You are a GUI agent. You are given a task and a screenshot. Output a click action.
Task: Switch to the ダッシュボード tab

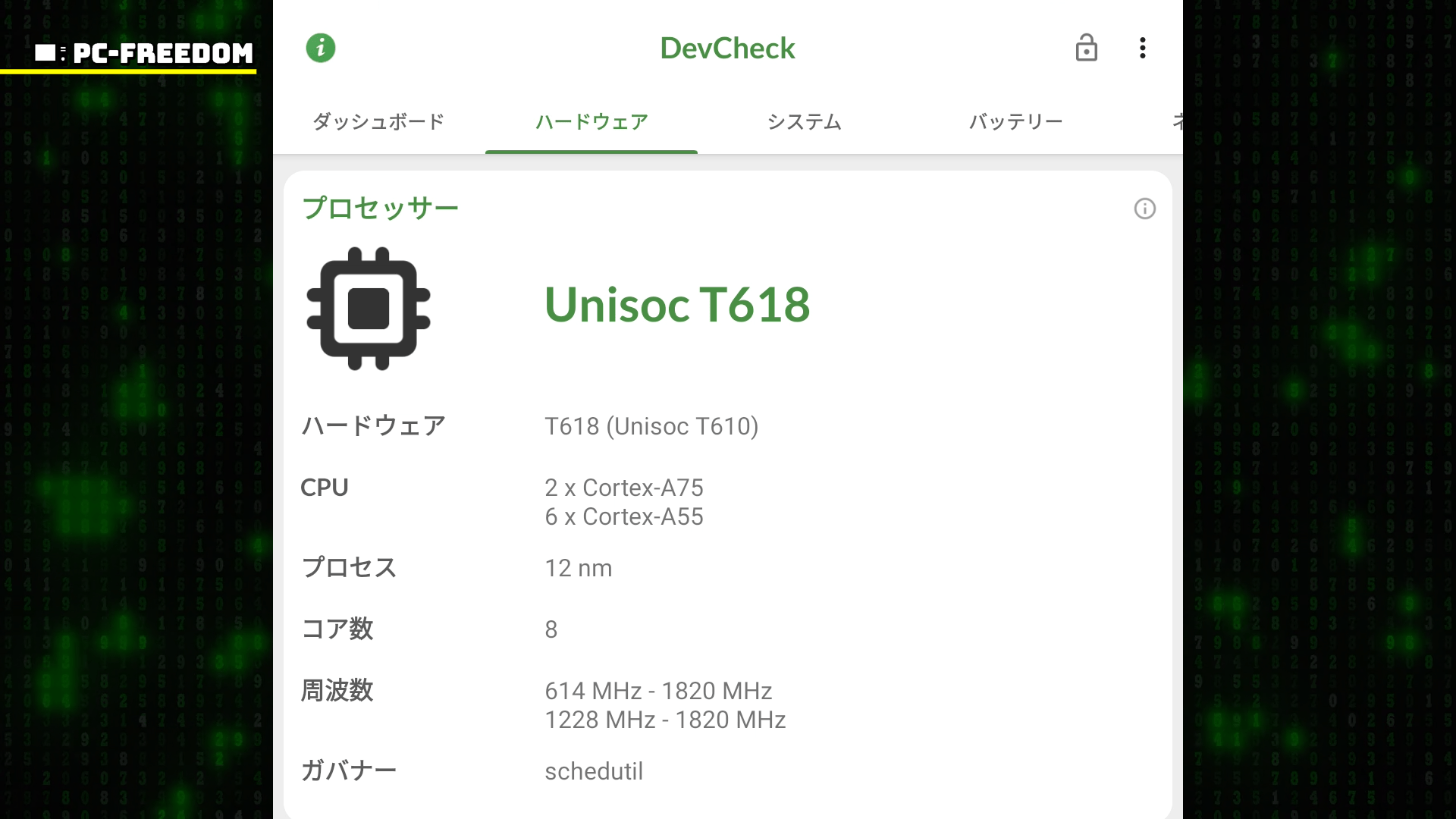(x=378, y=121)
